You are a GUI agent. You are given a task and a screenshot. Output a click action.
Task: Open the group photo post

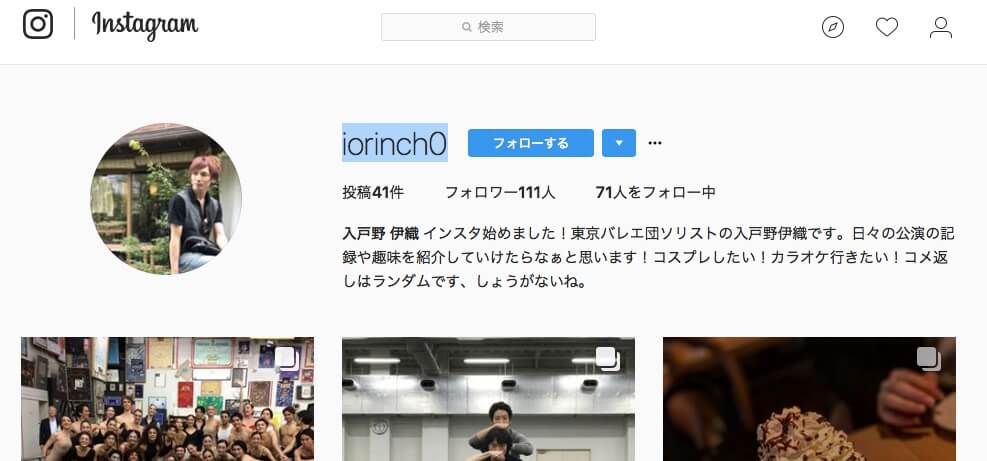[x=167, y=399]
